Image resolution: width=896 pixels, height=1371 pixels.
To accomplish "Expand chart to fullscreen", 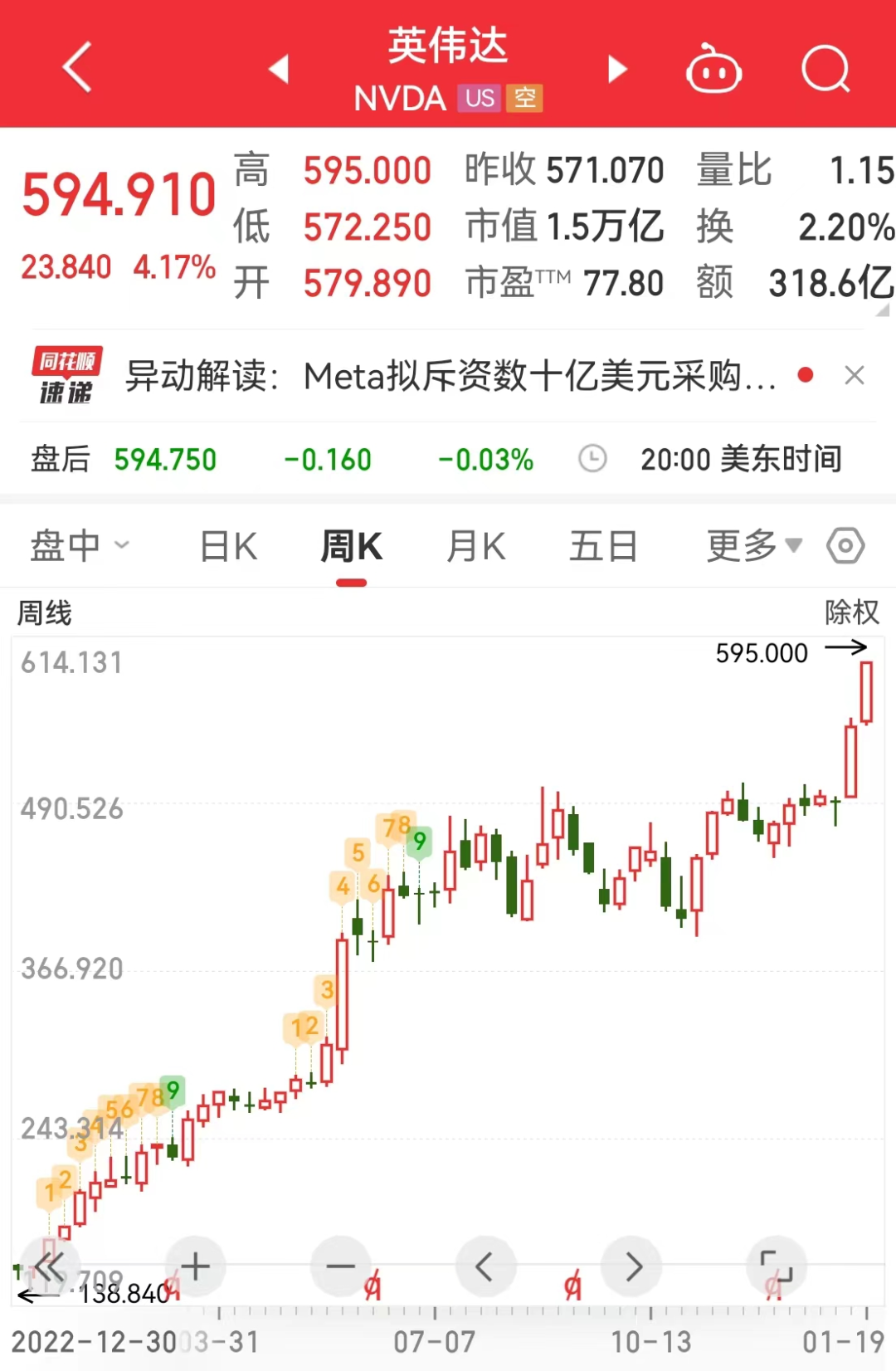I will pyautogui.click(x=777, y=1266).
